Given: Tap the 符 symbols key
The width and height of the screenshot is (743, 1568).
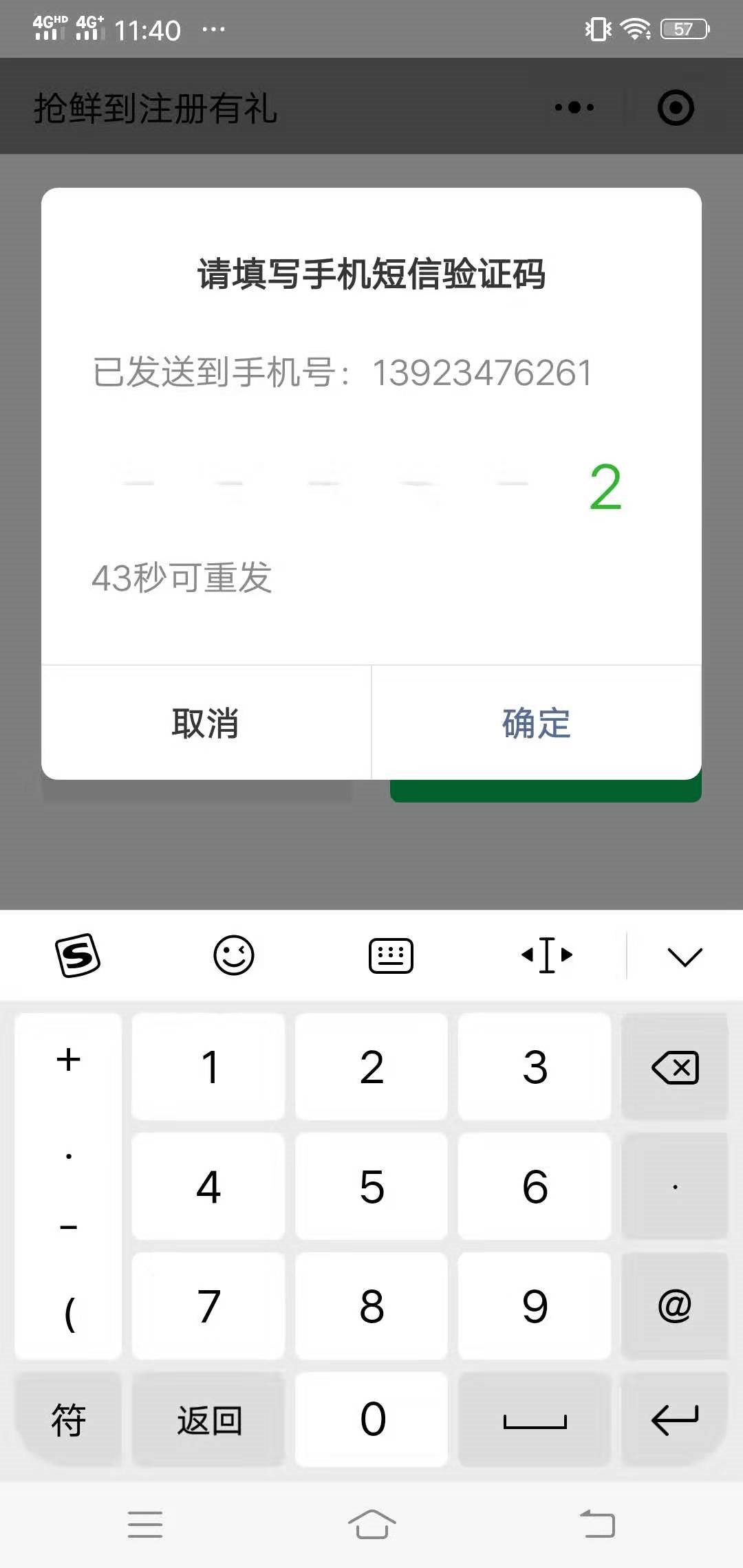Looking at the screenshot, I should [x=68, y=1419].
